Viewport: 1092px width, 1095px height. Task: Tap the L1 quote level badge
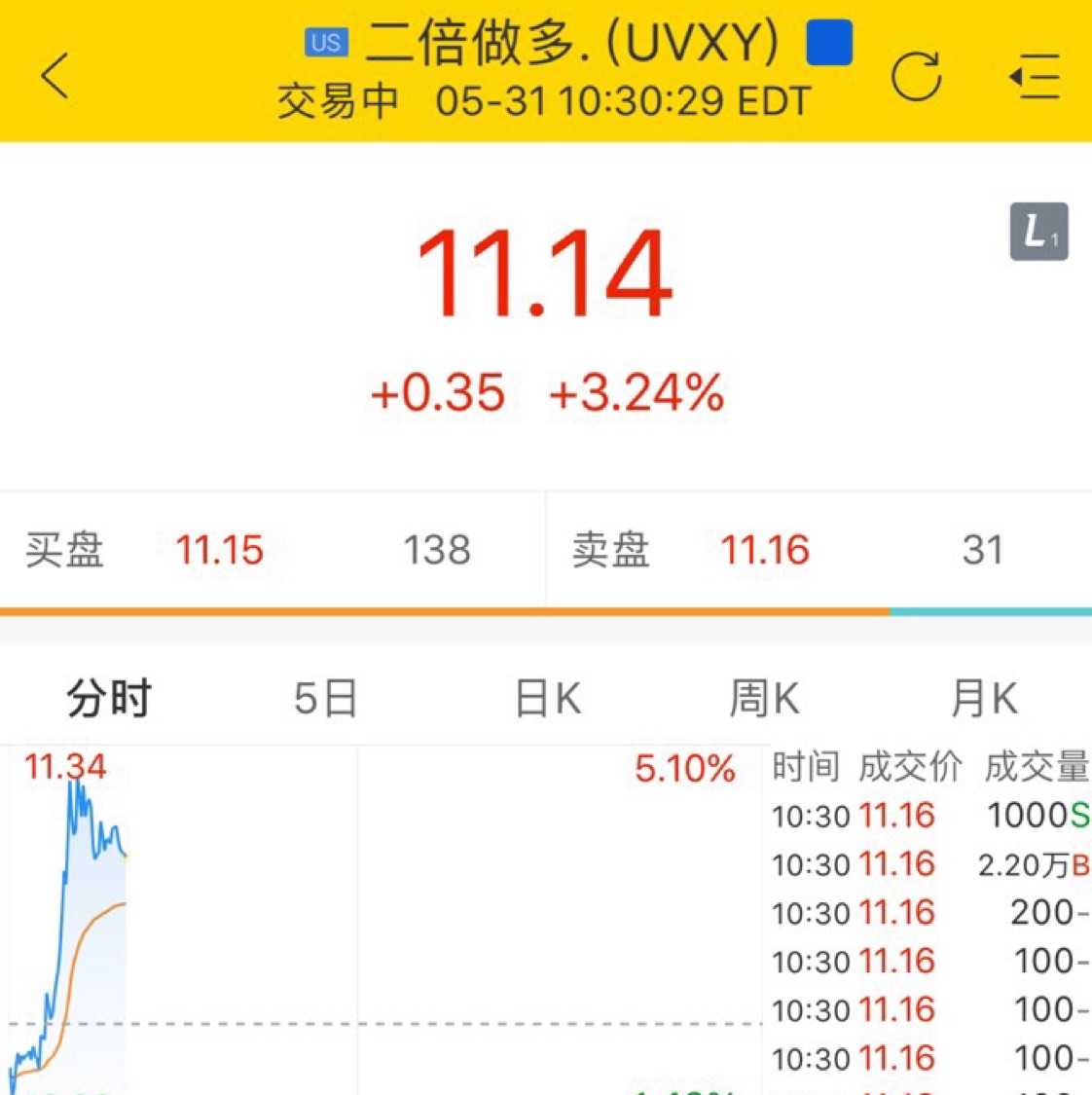coord(1038,232)
